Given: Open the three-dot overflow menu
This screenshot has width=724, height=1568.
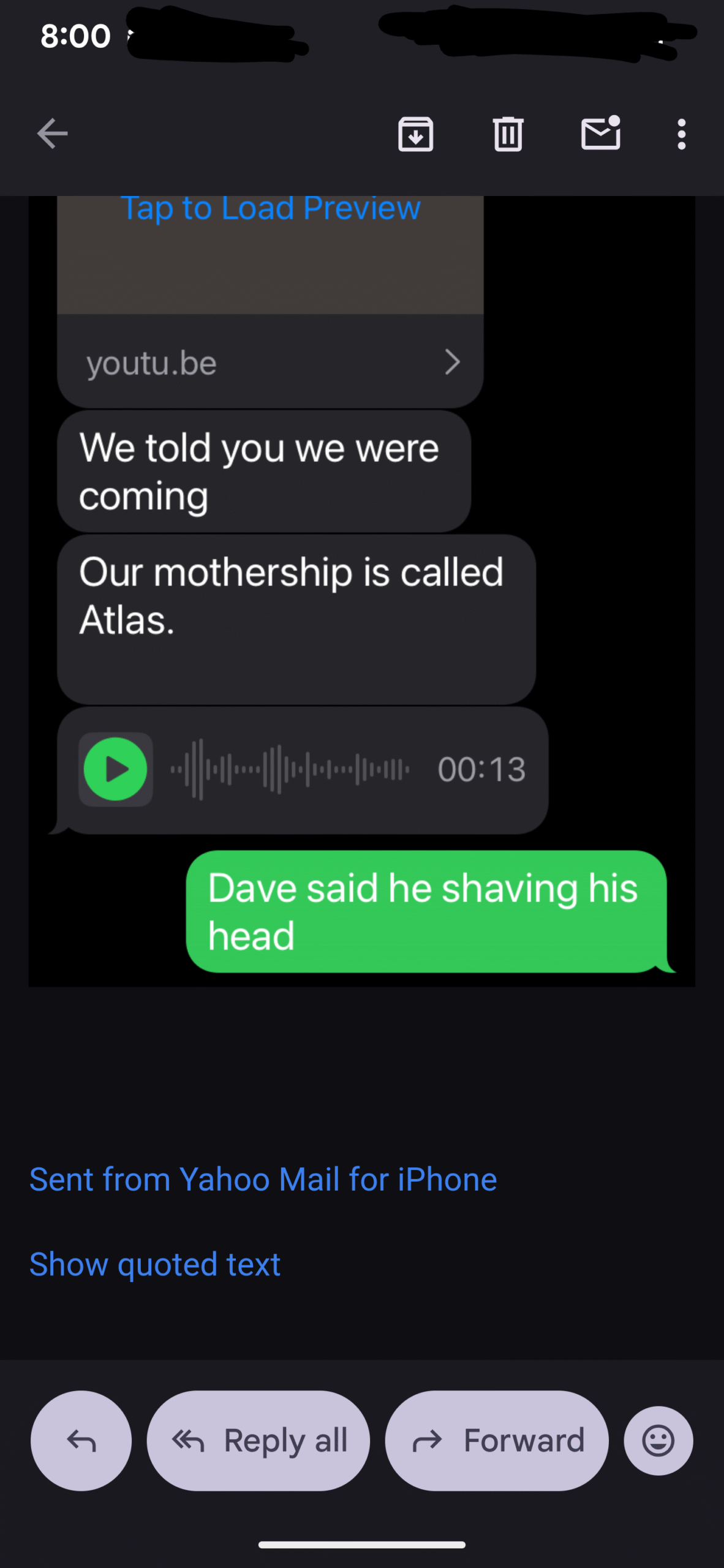Looking at the screenshot, I should [681, 134].
